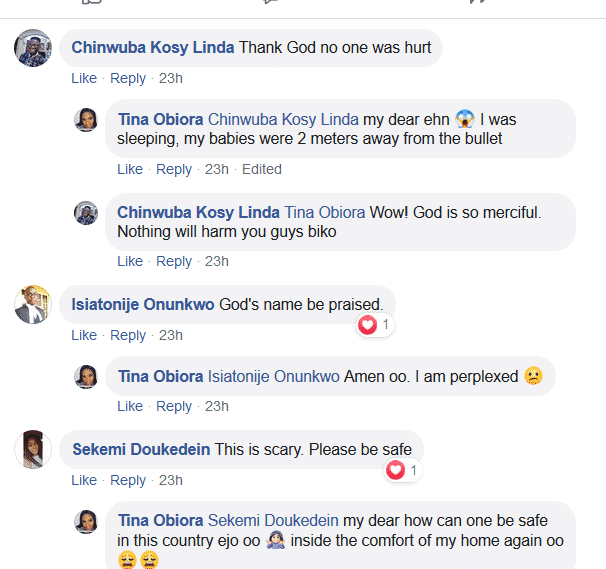Reply to Chinwuba Kosy Linda's 'Thank God' comment
The image size is (606, 569).
(128, 78)
